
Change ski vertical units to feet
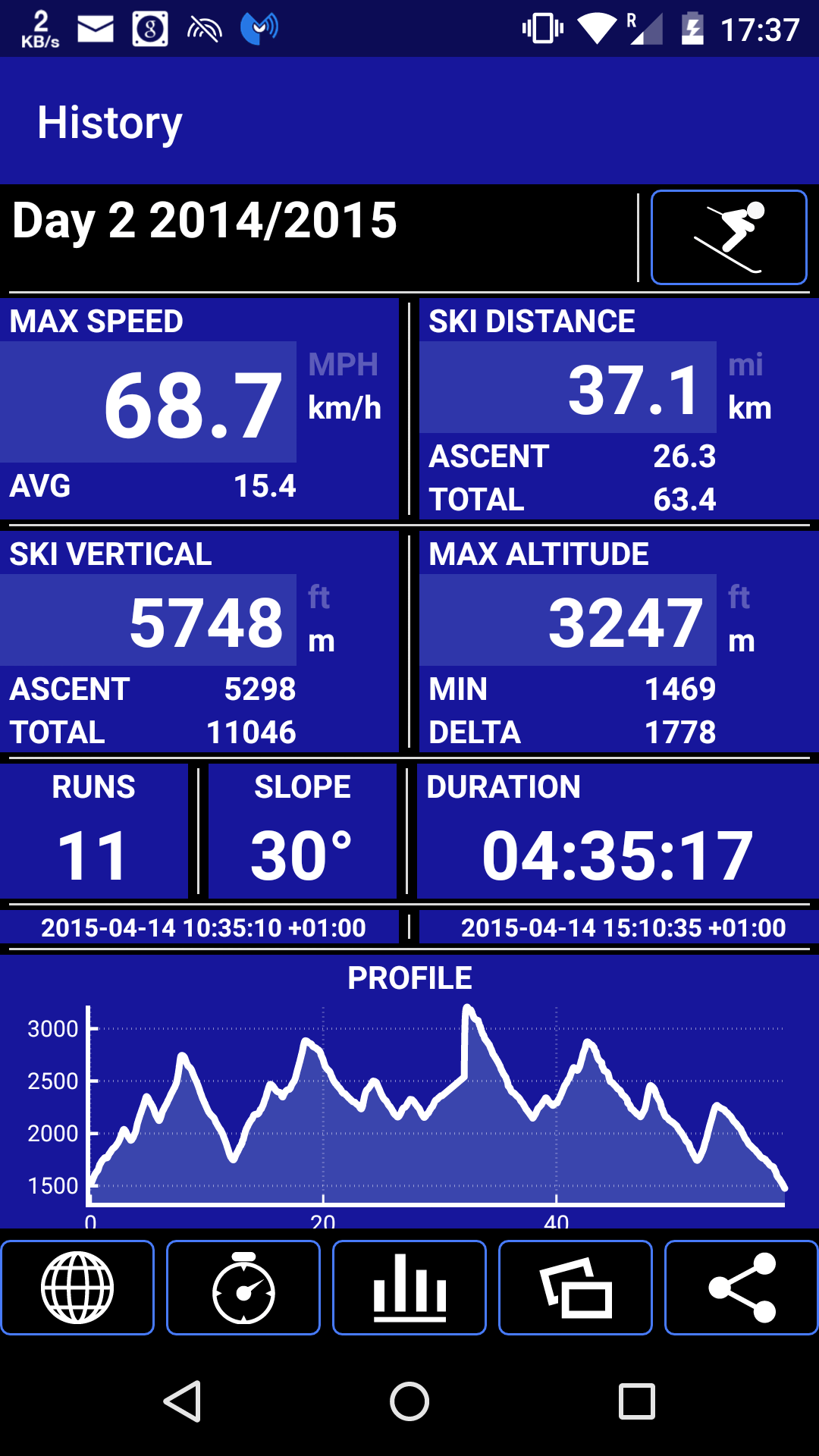[319, 598]
